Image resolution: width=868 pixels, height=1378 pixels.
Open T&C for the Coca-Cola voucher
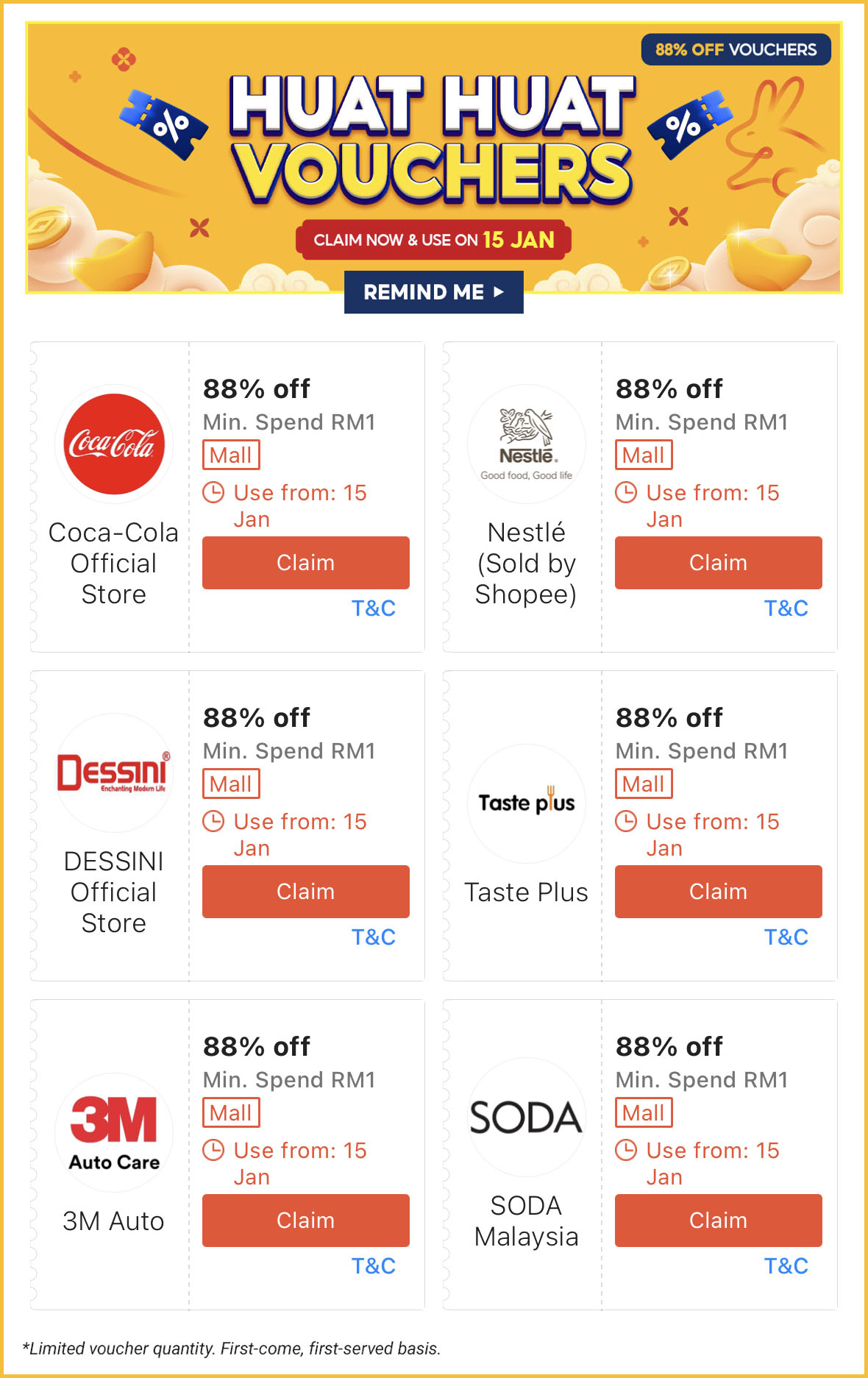373,608
